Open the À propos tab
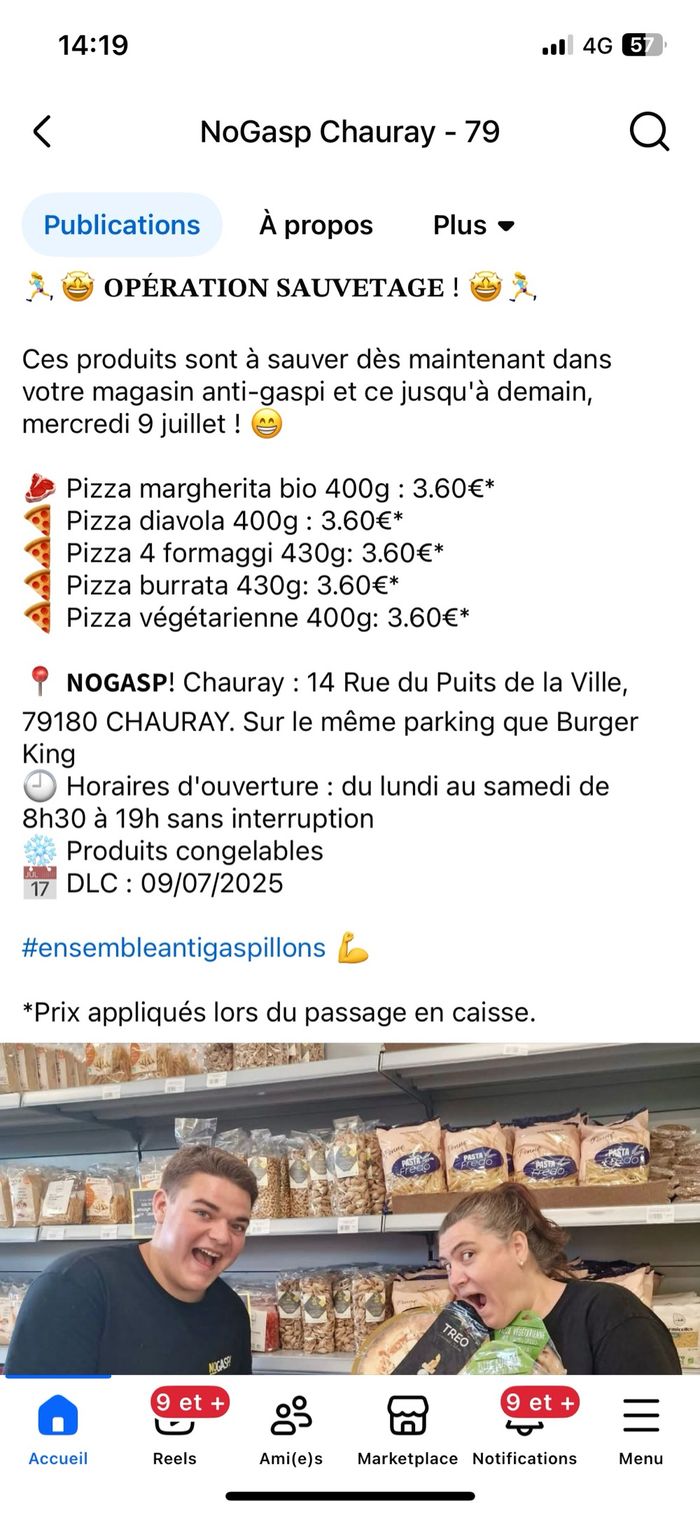The image size is (700, 1516). (316, 225)
